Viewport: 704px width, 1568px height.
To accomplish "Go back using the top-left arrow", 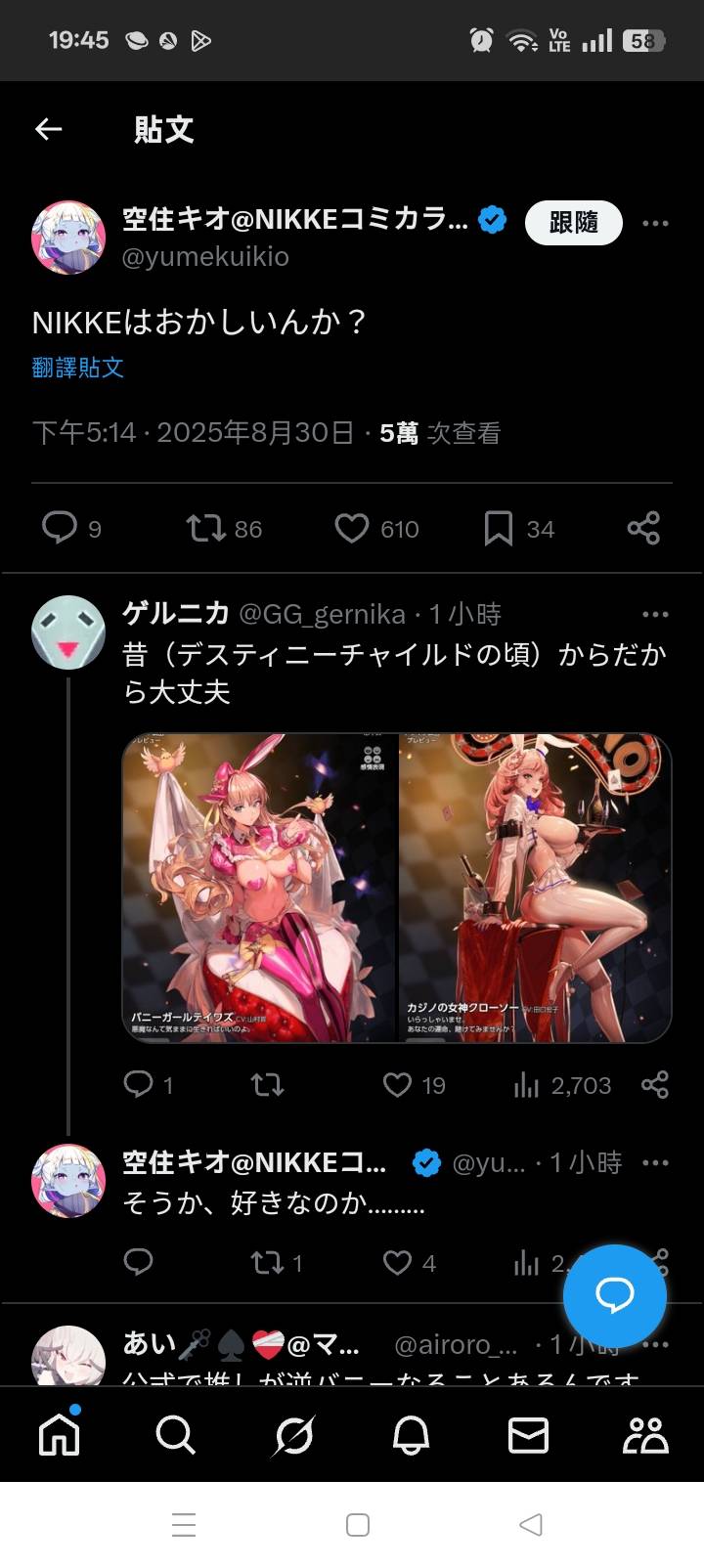I will tap(48, 129).
